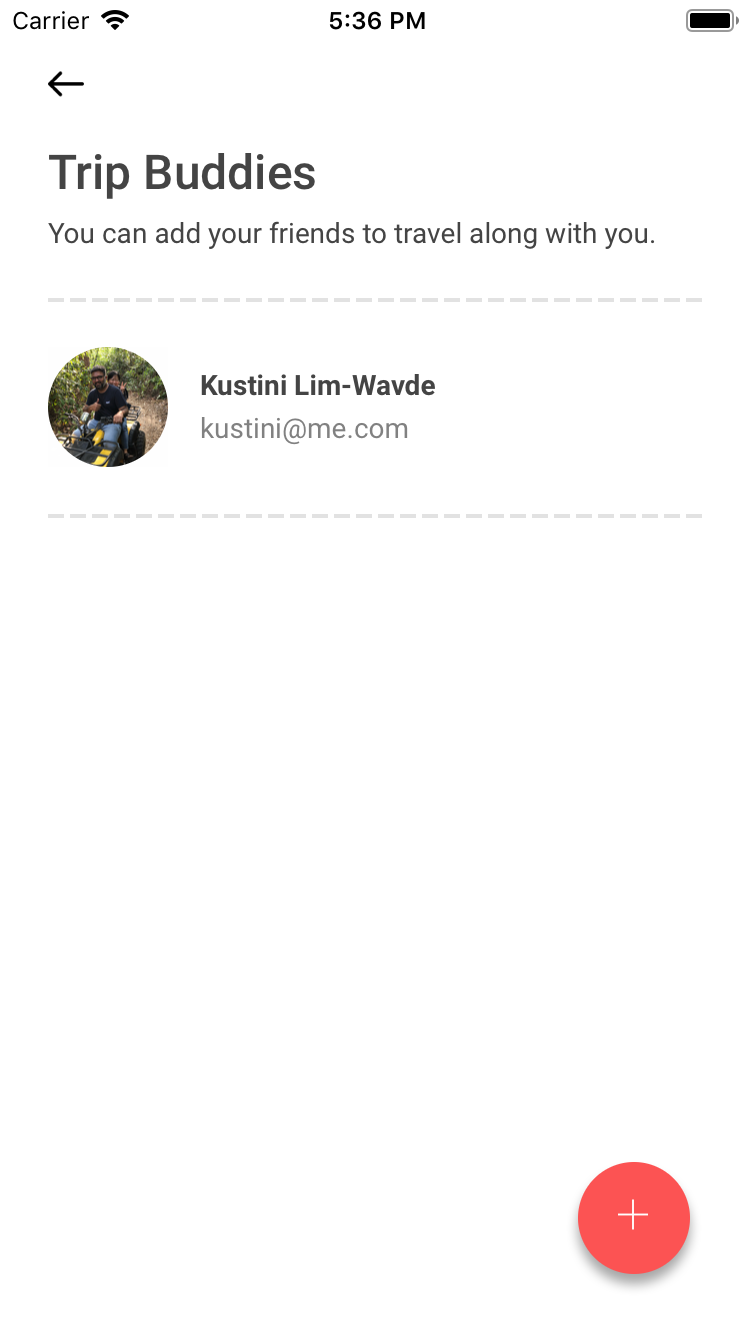750x1334 pixels.
Task: Add a new trip buddy
Action: [x=633, y=1216]
